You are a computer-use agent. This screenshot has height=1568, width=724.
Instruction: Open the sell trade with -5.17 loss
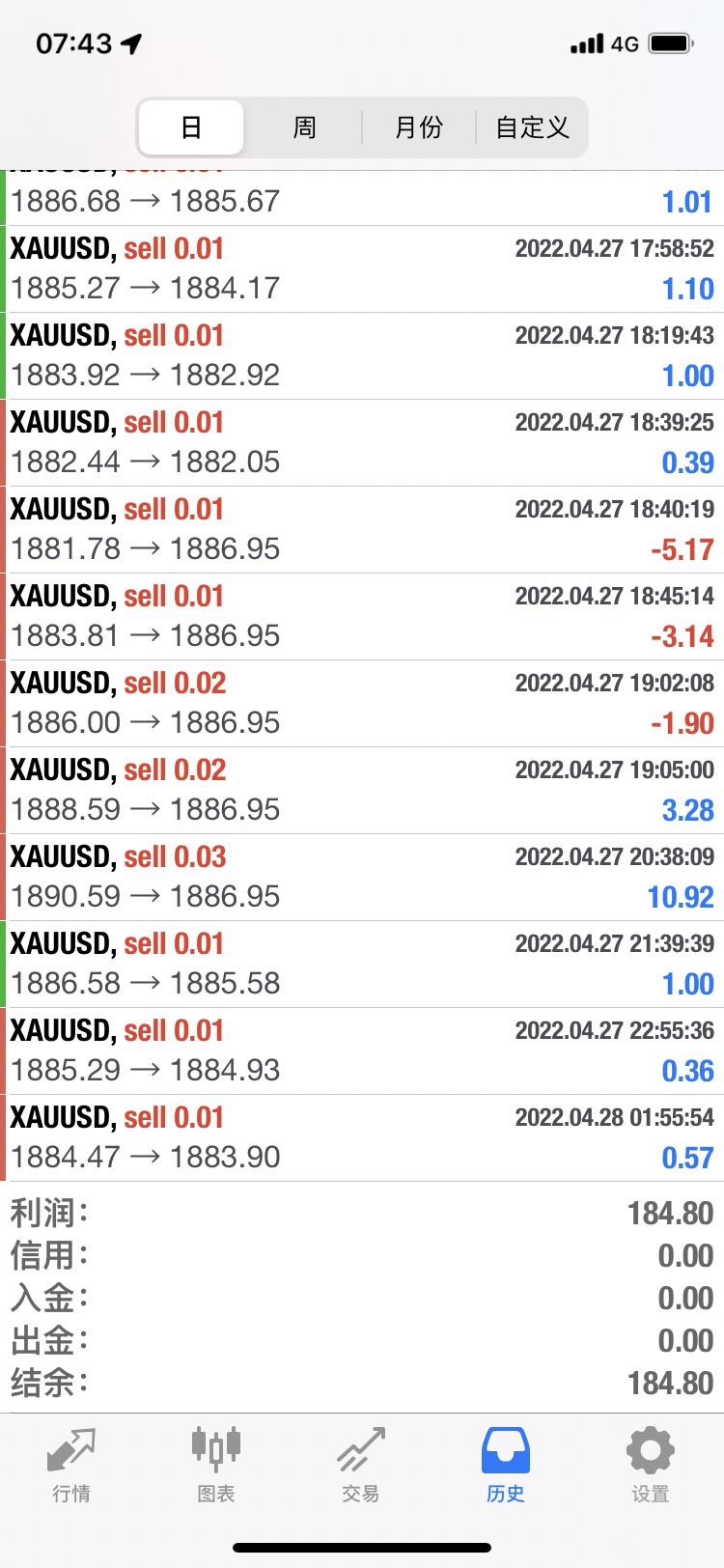[362, 529]
